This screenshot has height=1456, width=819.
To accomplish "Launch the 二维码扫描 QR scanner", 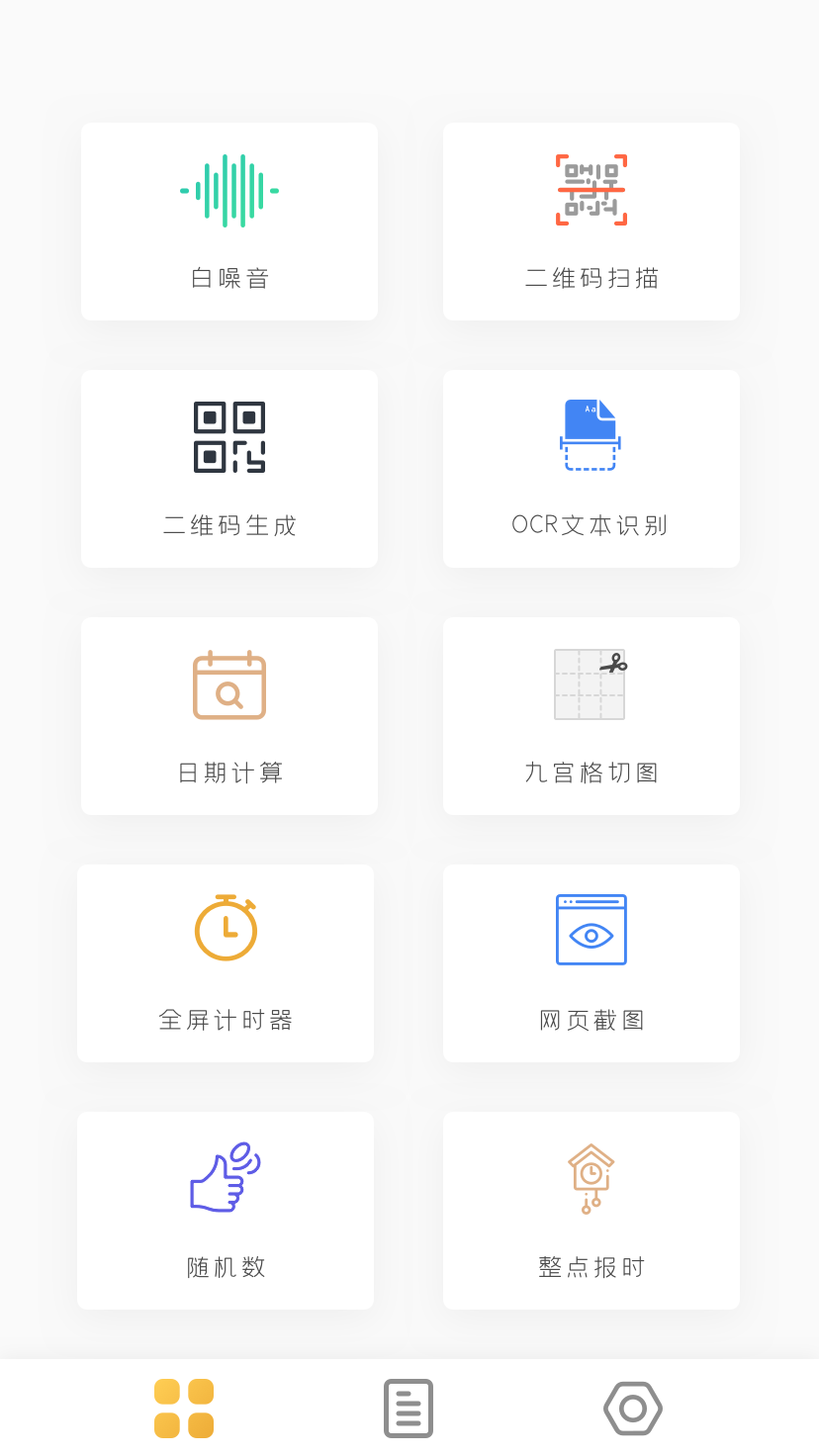I will coord(591,222).
